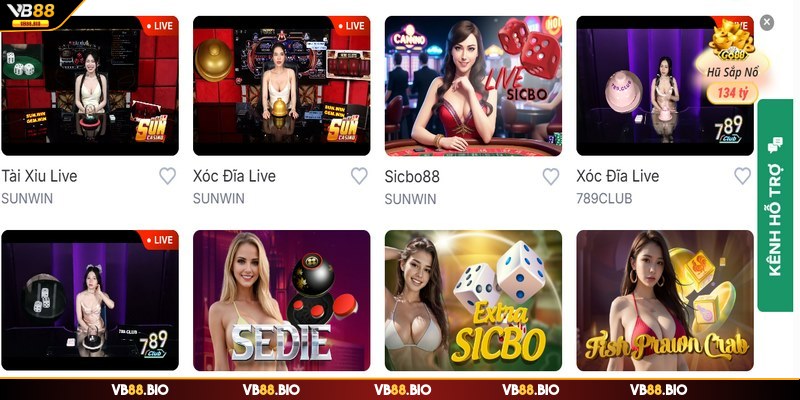Open the Kênh Hỗ Trợ support tab

pyautogui.click(x=775, y=205)
